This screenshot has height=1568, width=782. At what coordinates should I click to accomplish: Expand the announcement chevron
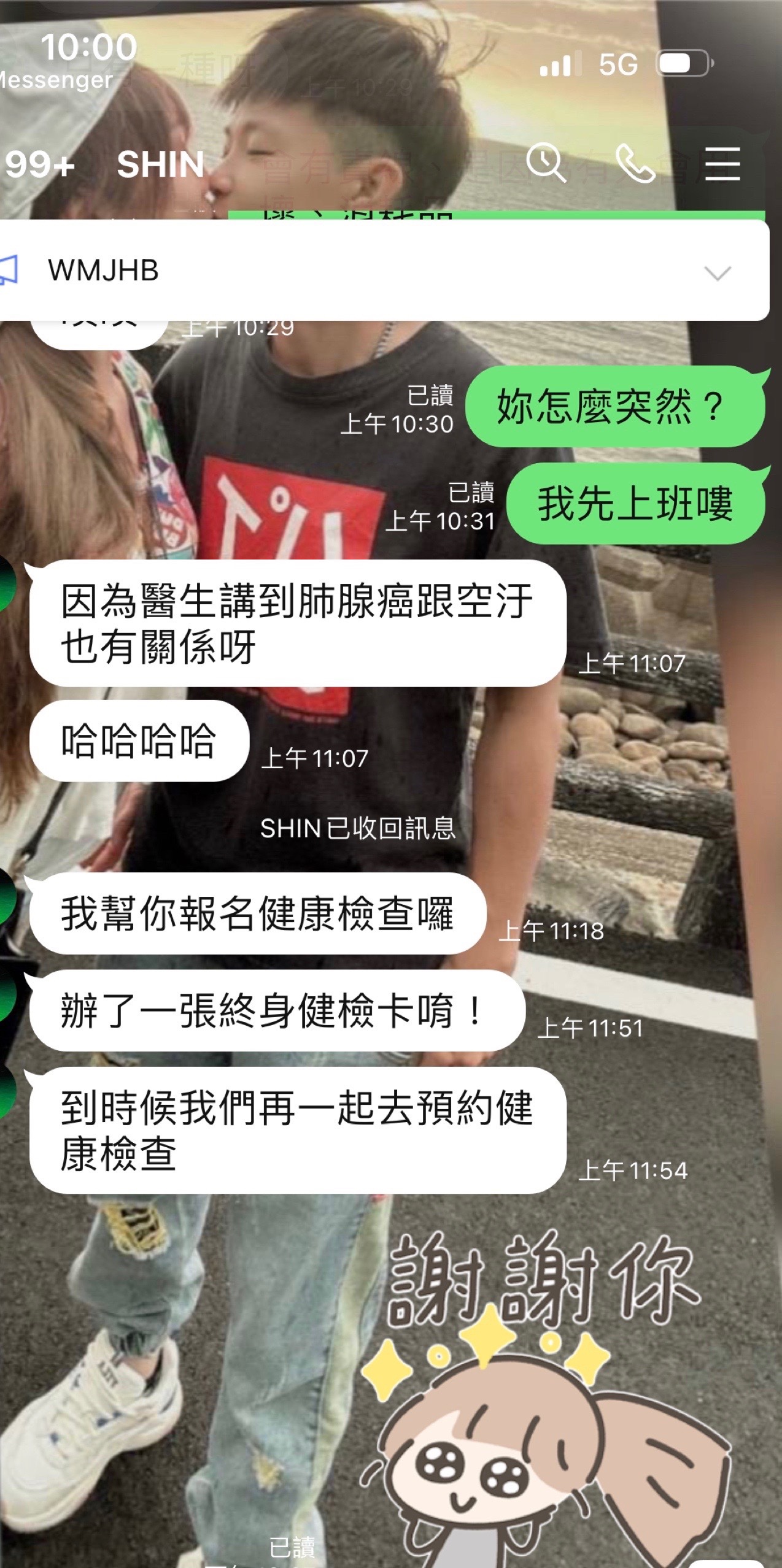[718, 272]
